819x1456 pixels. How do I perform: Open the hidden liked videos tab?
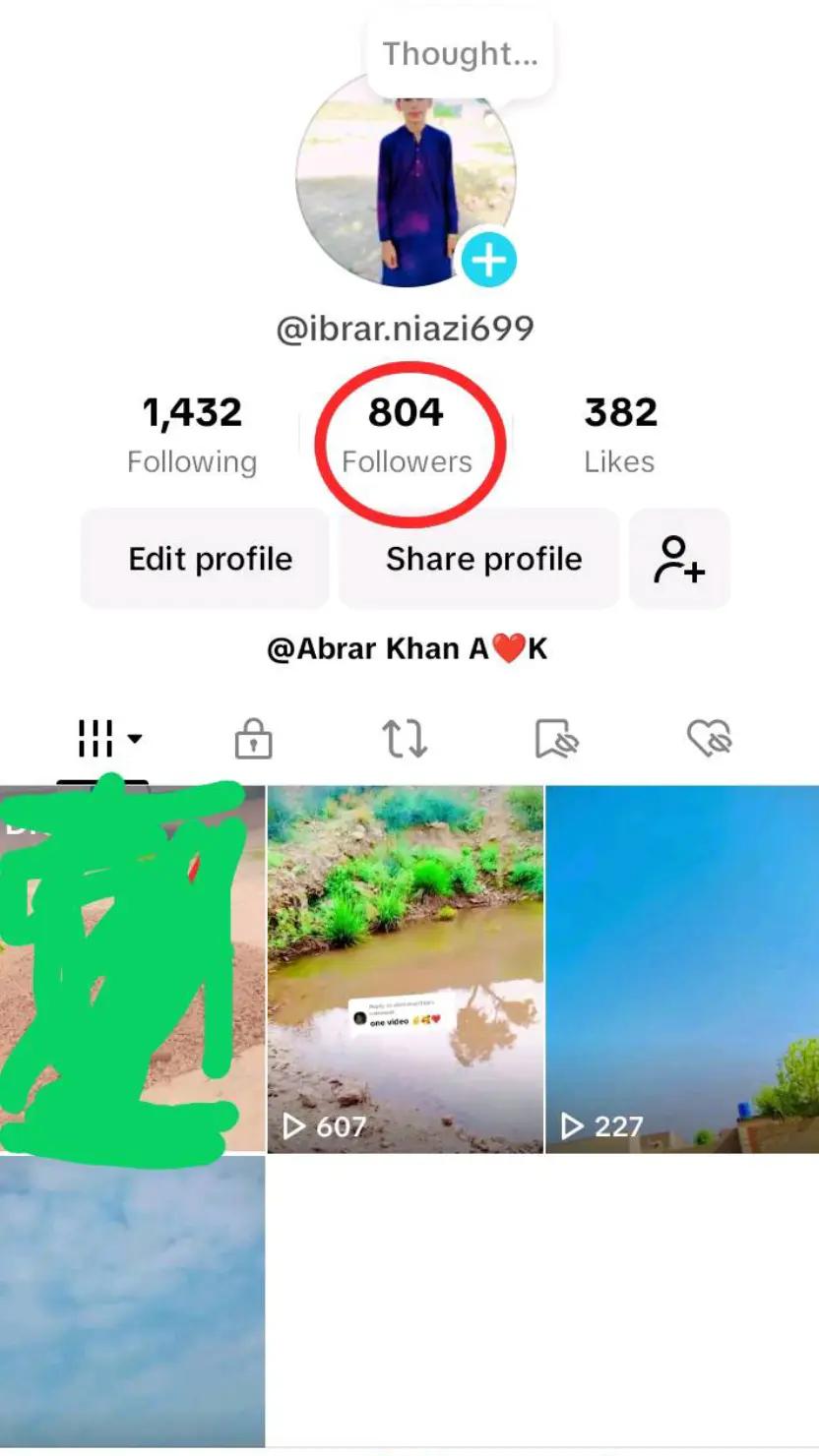[709, 739]
